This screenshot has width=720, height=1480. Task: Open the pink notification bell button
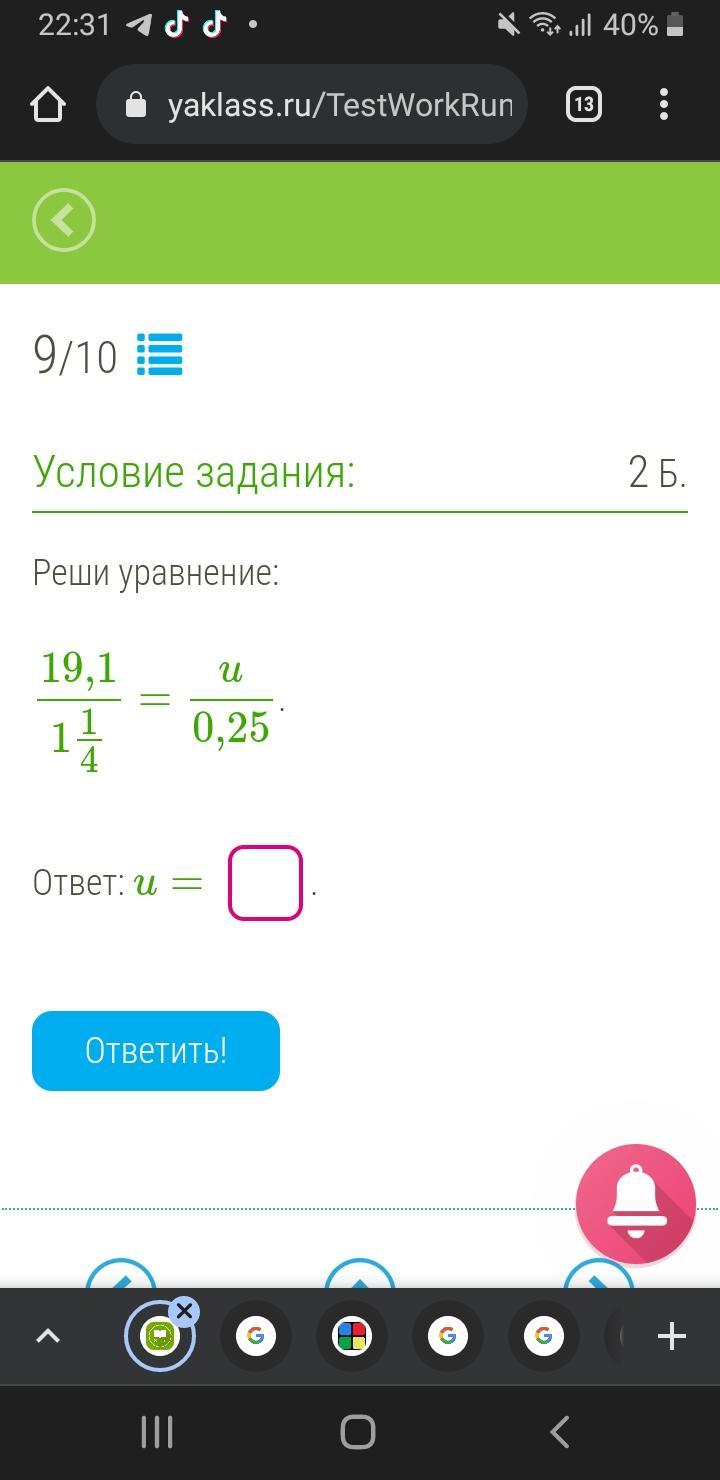[636, 1205]
